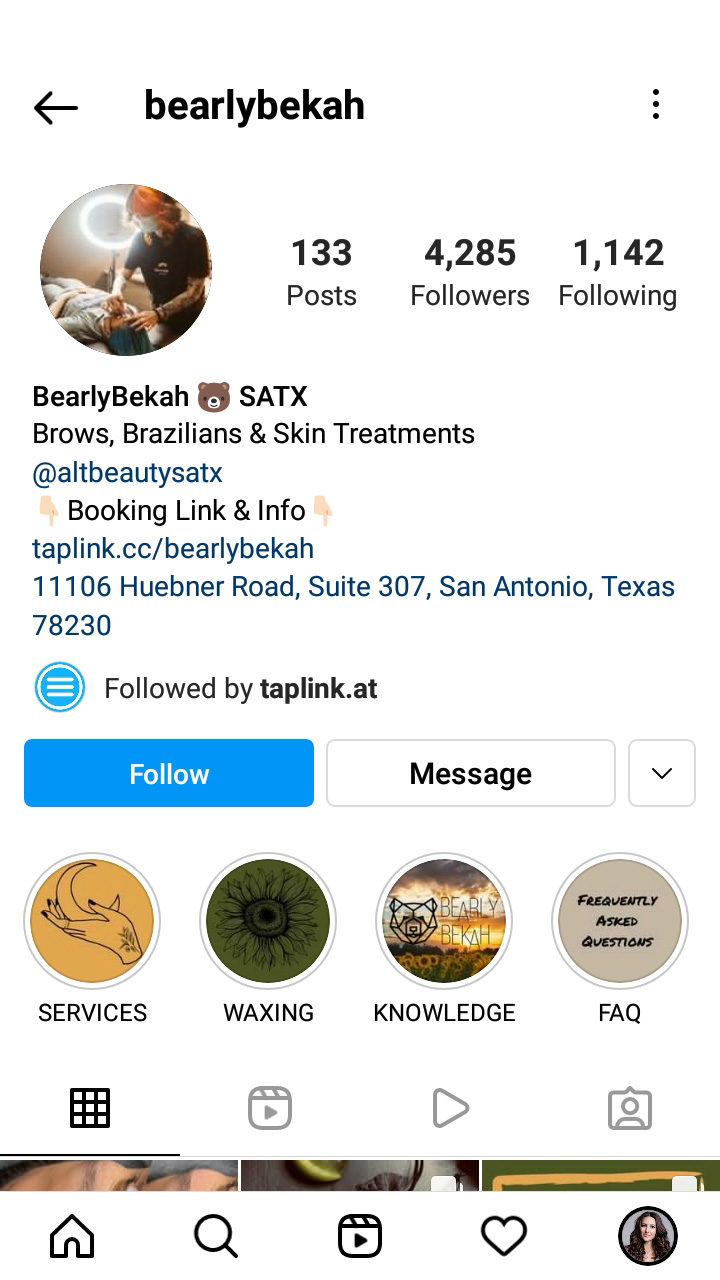Image resolution: width=720 pixels, height=1280 pixels.
Task: Follow the bearlybekah account
Action: coord(169,773)
